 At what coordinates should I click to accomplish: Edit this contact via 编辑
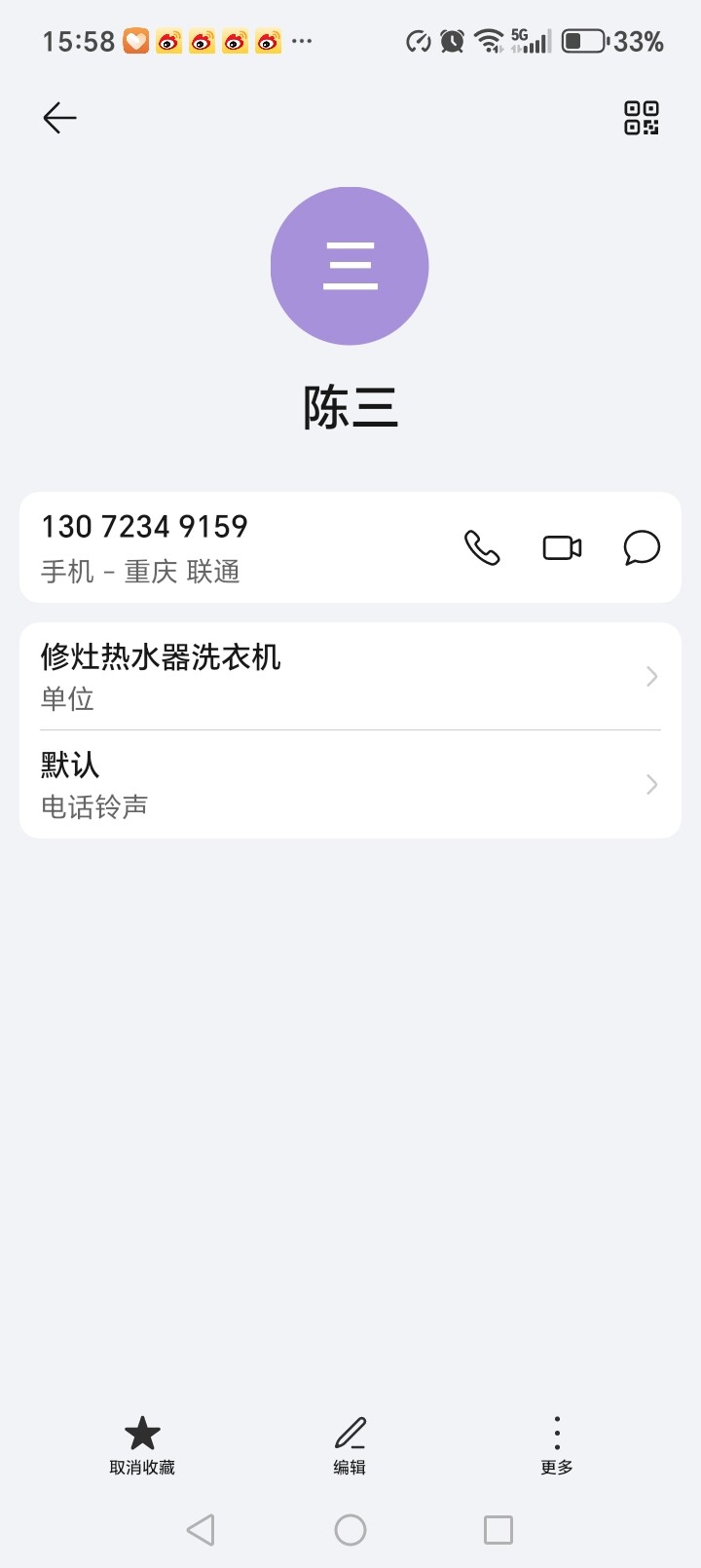tap(350, 1444)
